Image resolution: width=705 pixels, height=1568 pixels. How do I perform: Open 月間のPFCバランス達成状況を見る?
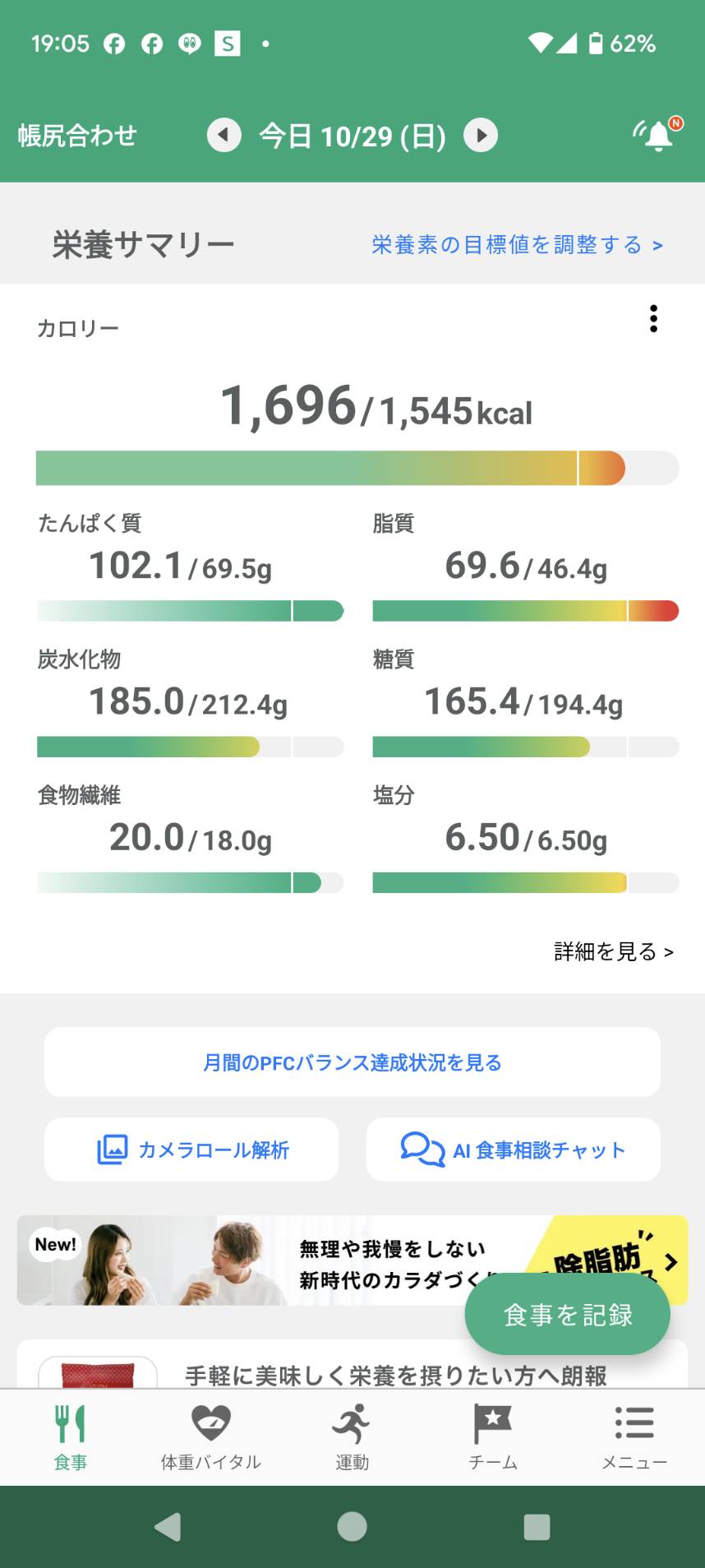tap(352, 1062)
